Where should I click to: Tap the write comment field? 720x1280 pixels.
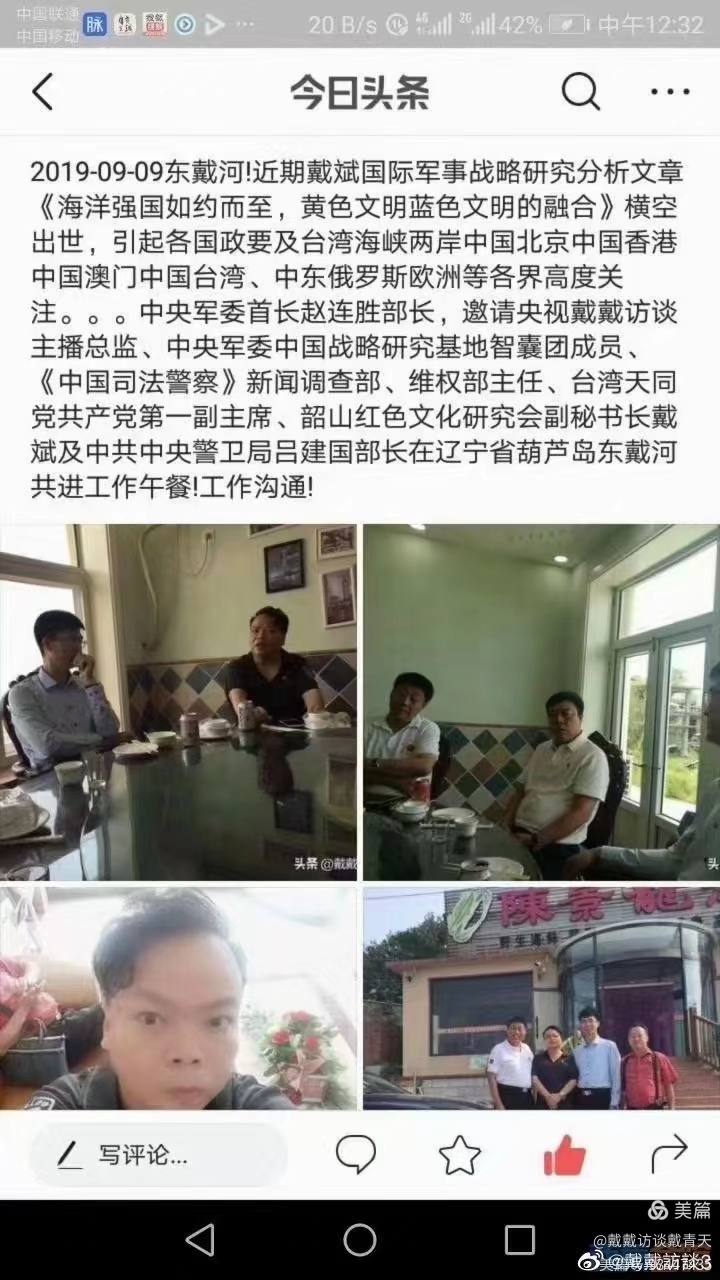158,1155
